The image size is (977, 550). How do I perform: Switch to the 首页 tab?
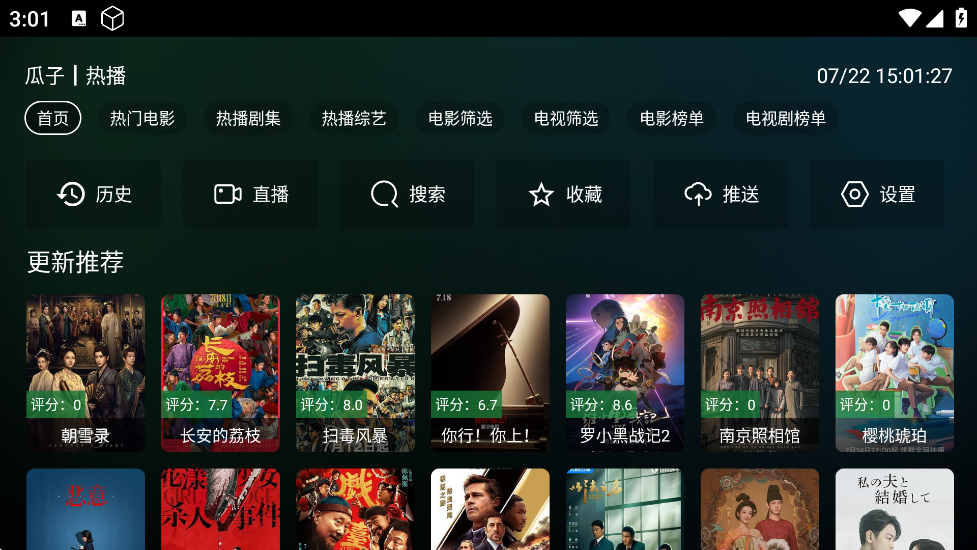pos(53,118)
